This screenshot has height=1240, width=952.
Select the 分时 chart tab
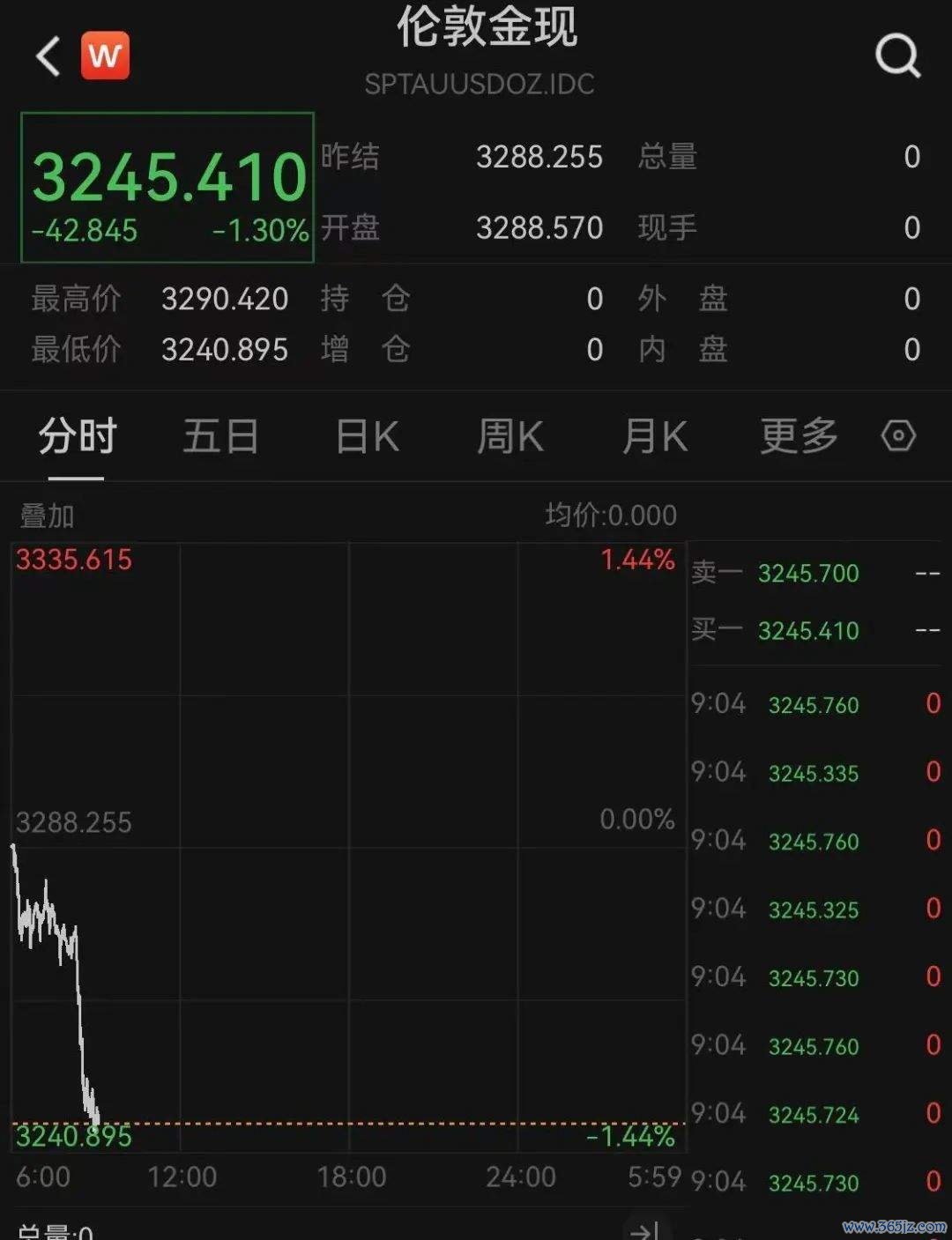(x=77, y=437)
